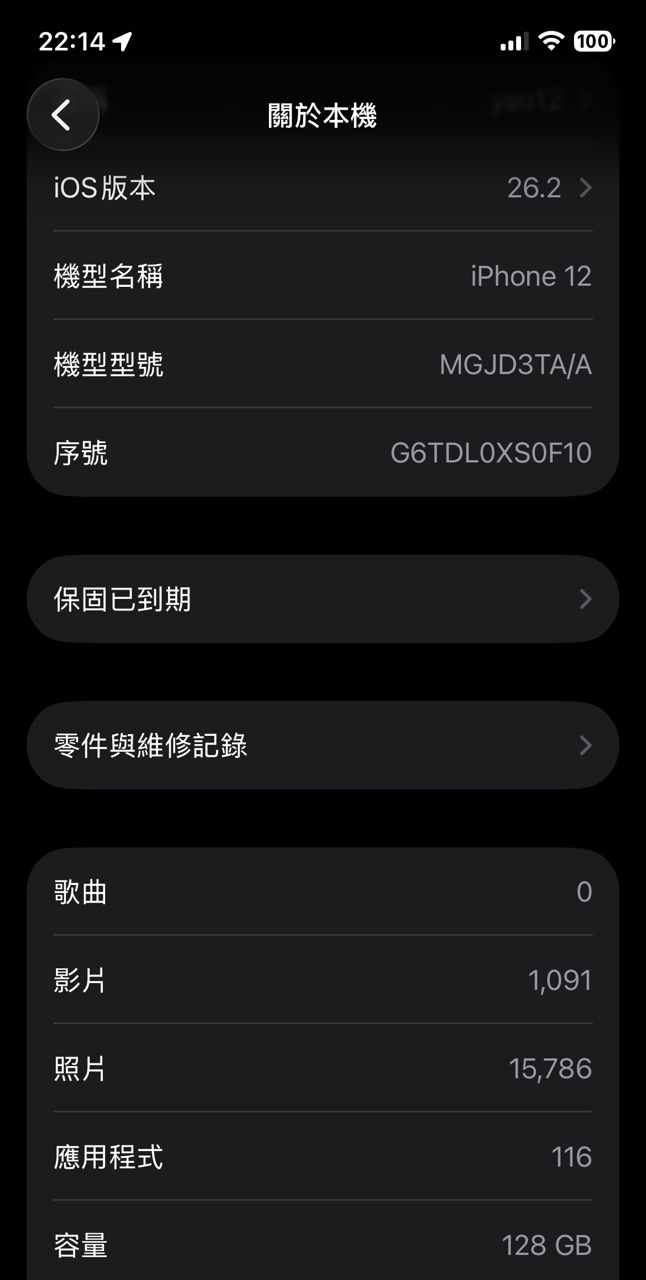Open the 保固已到期 warranty row
Viewport: 646px width, 1280px height.
(x=322, y=599)
